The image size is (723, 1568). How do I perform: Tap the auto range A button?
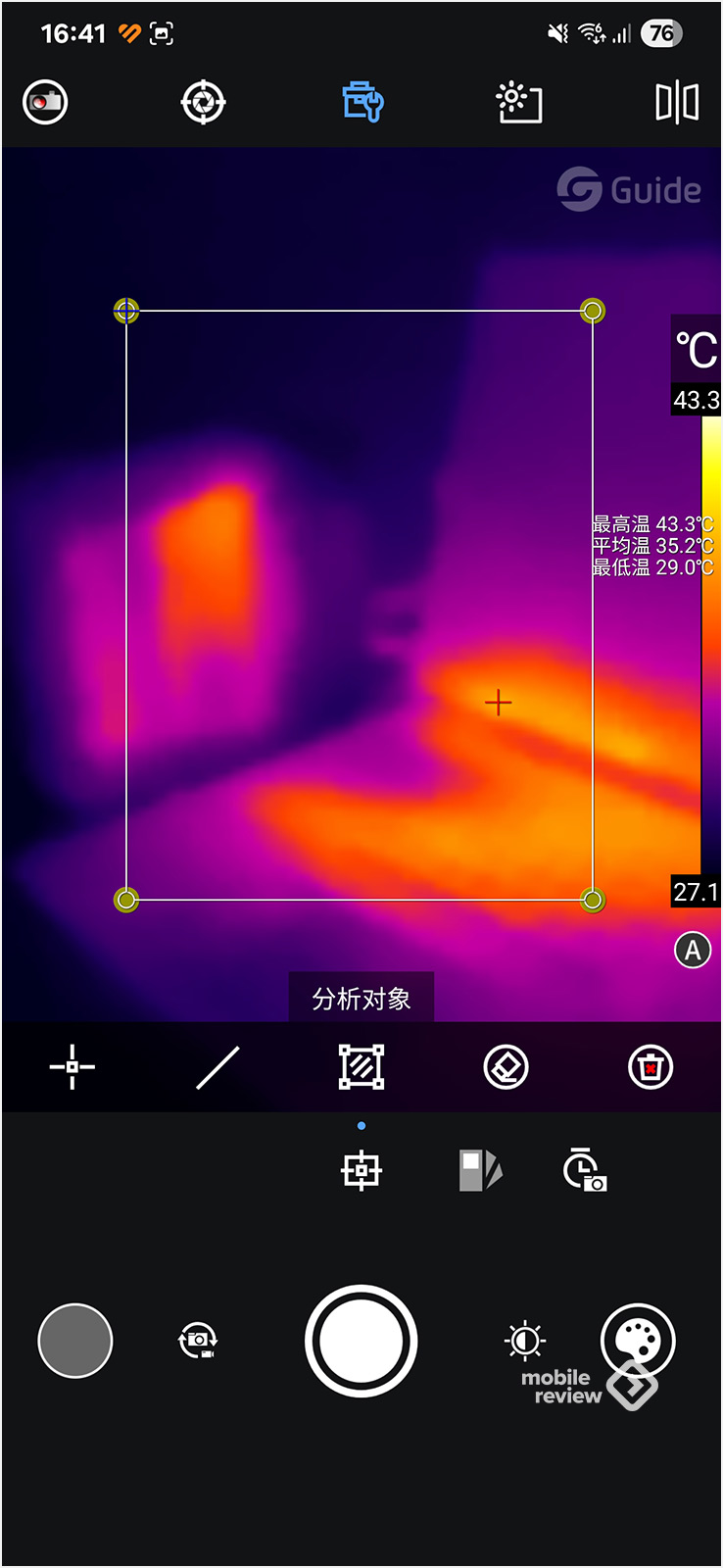pos(693,950)
